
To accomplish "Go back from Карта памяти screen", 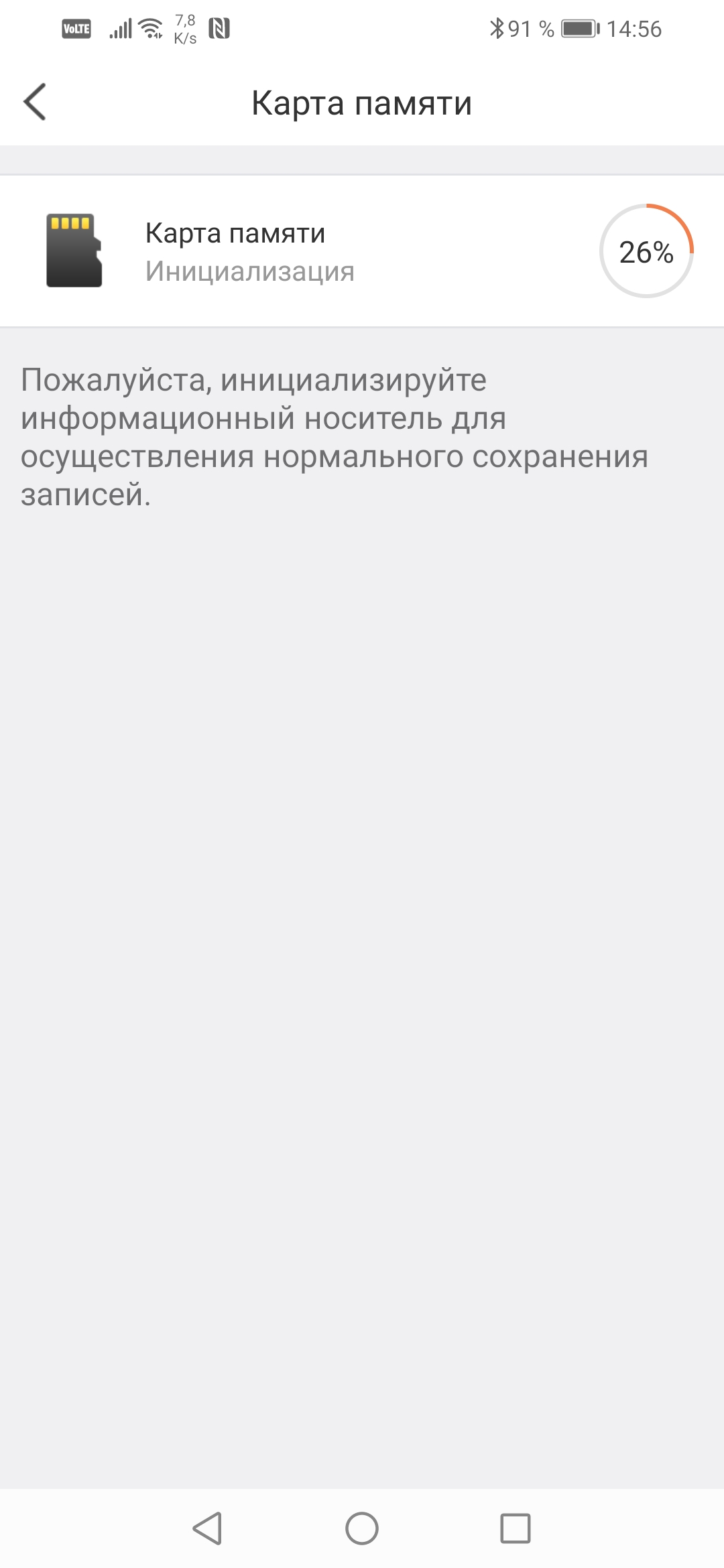I will [35, 103].
